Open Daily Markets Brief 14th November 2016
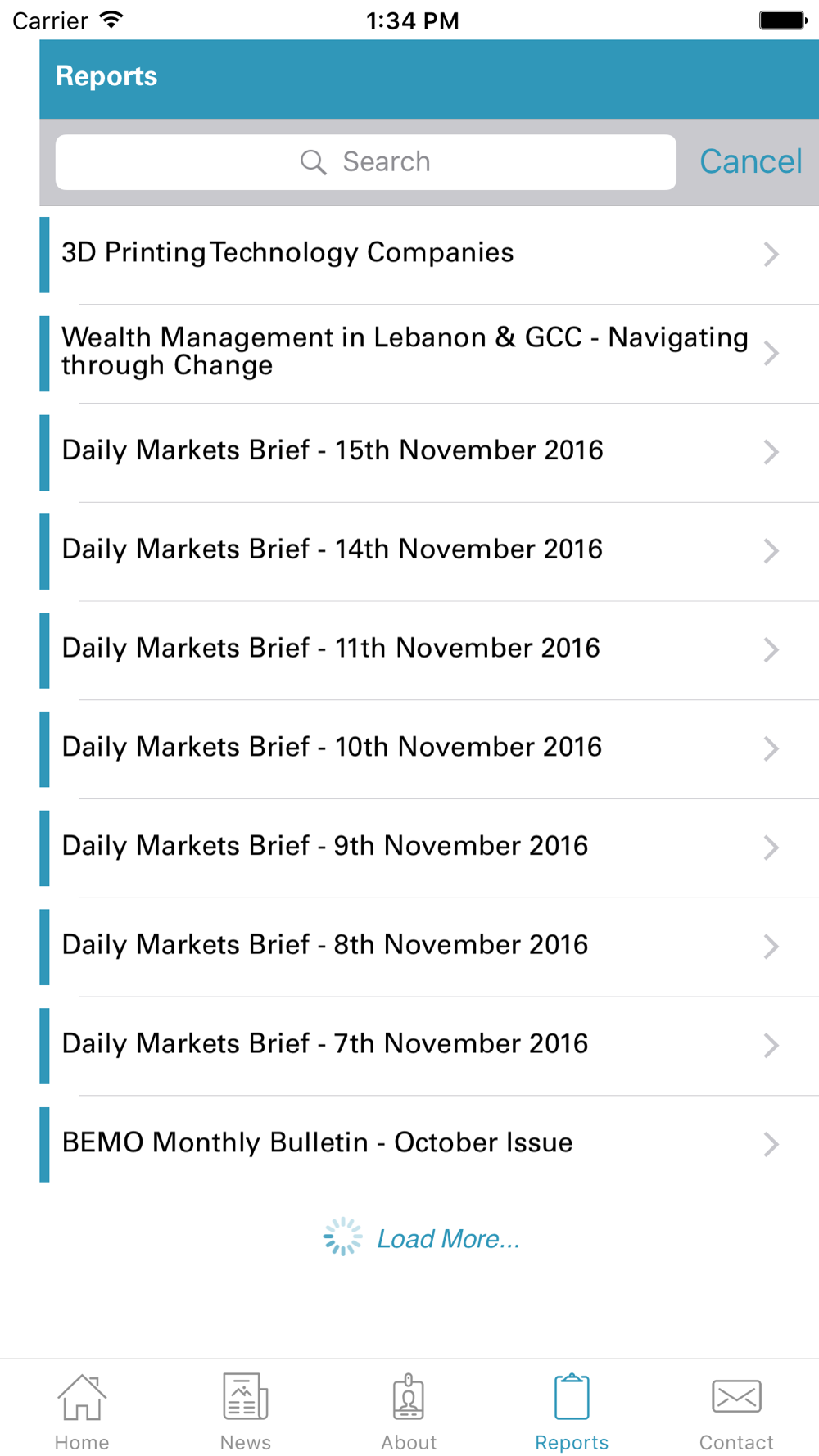 (429, 552)
